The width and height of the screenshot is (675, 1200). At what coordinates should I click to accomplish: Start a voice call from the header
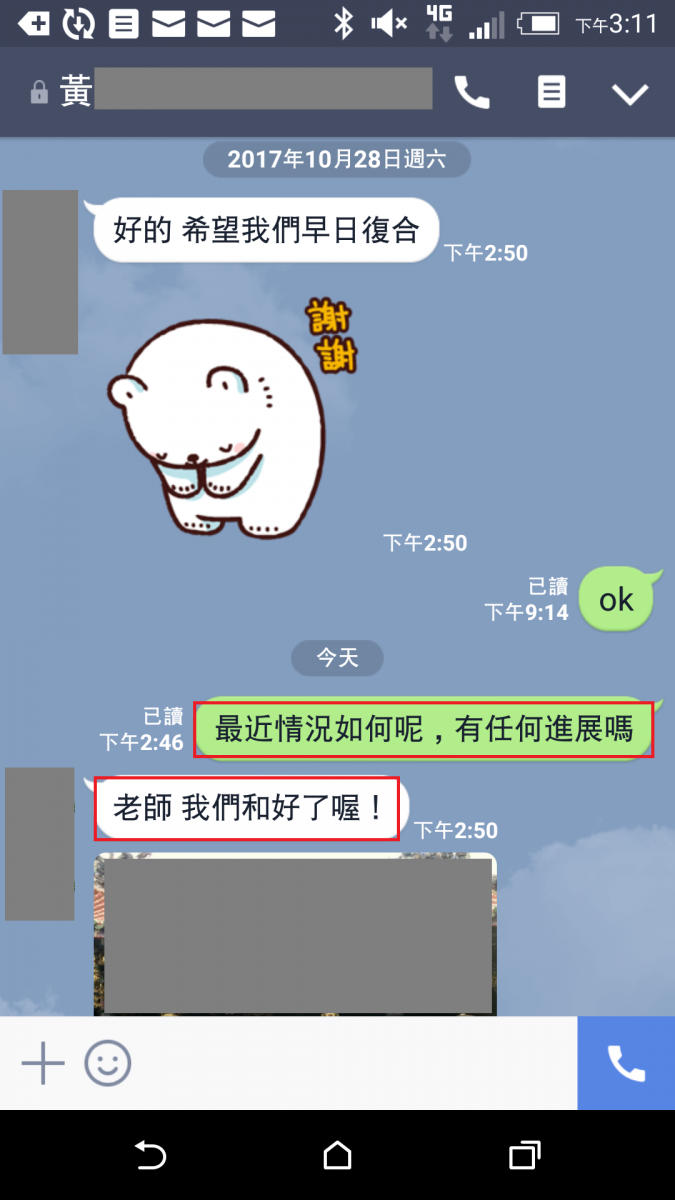pyautogui.click(x=472, y=93)
